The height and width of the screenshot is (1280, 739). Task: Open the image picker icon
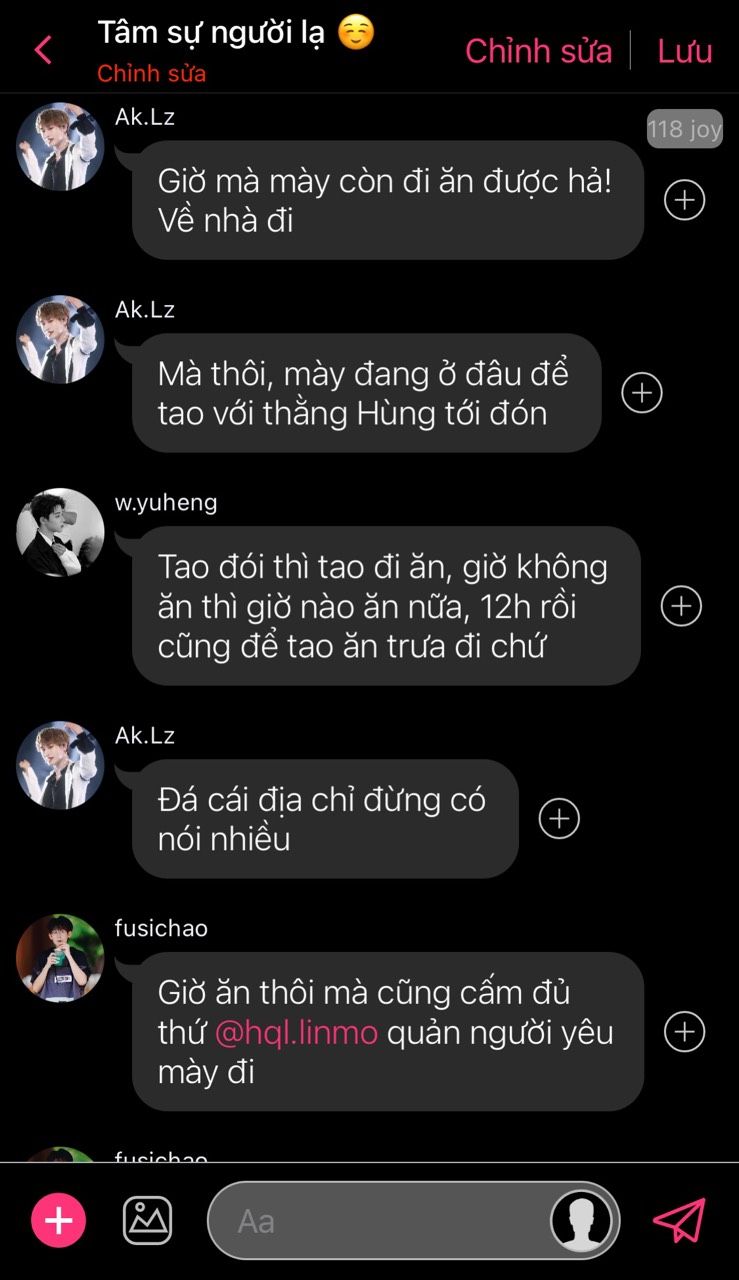pyautogui.click(x=147, y=1220)
